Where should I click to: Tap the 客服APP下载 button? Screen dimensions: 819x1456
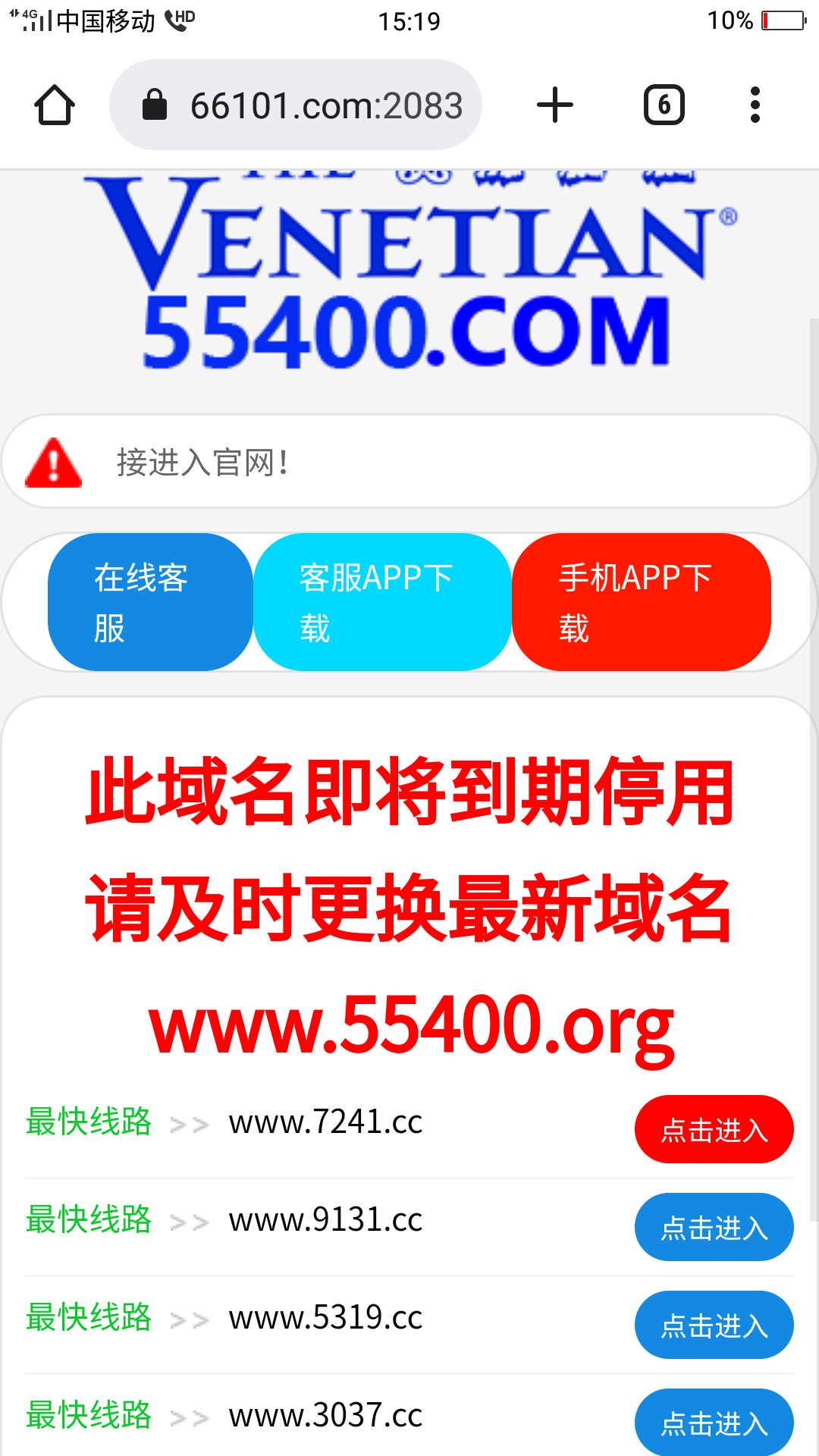click(382, 602)
